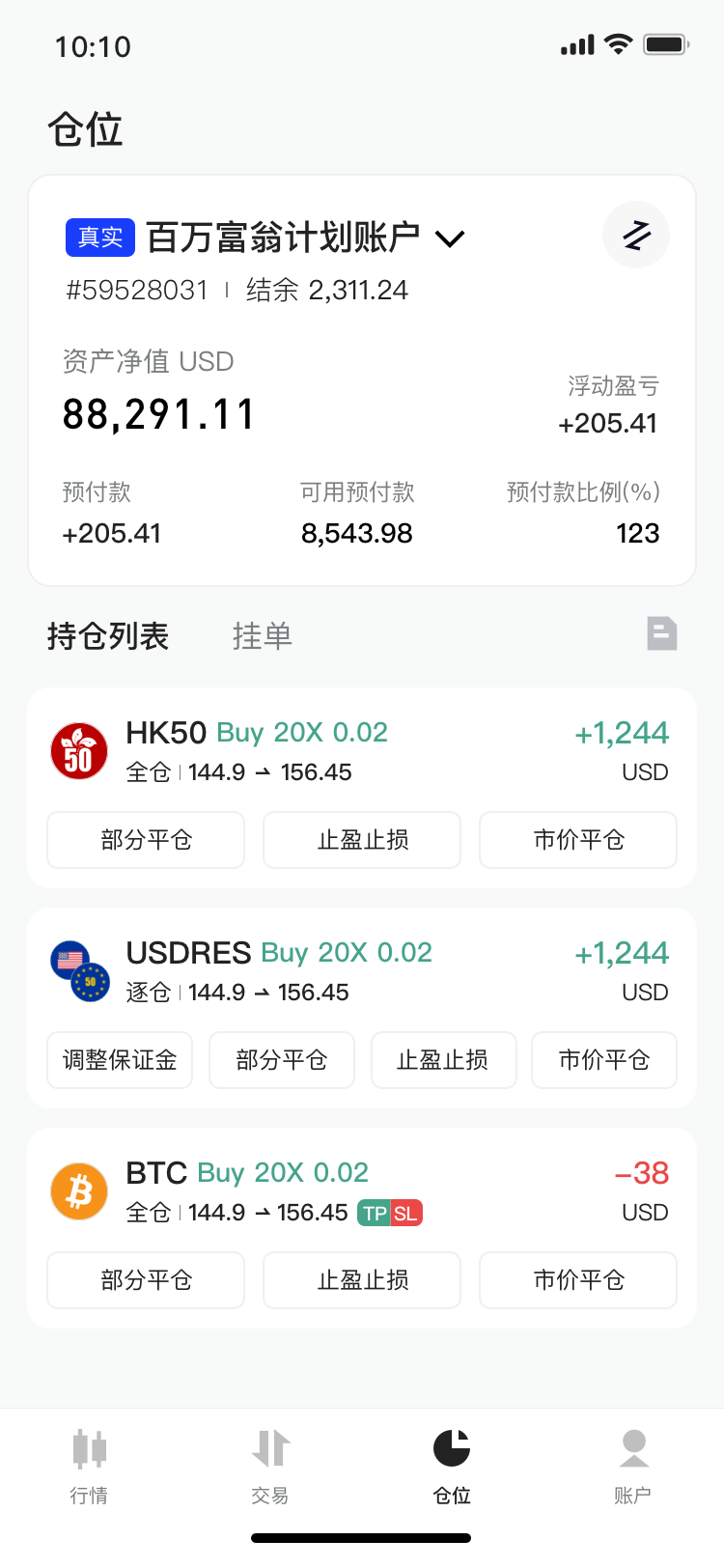
Task: Switch to the 交易 tab
Action: pos(270,1466)
